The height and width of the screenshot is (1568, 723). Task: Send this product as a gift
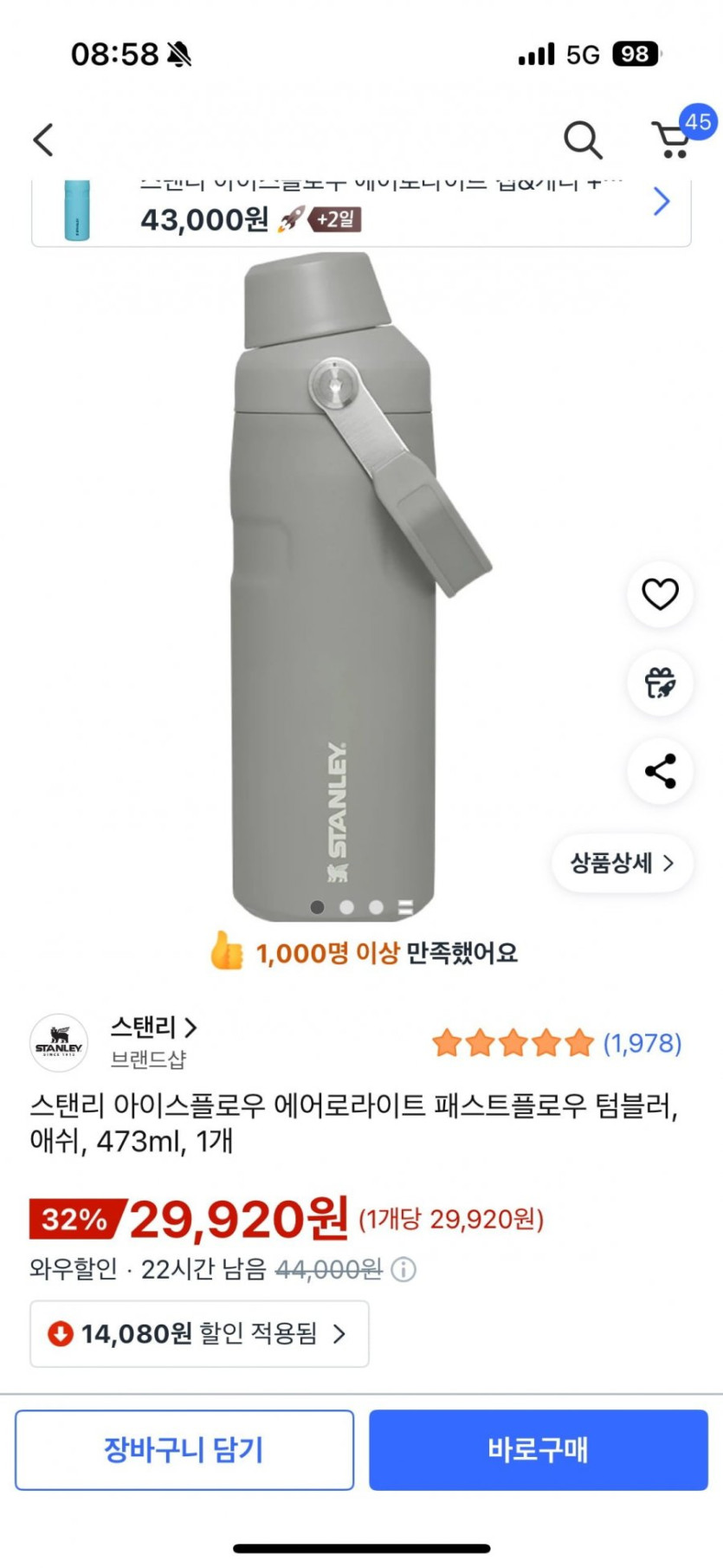tap(660, 683)
